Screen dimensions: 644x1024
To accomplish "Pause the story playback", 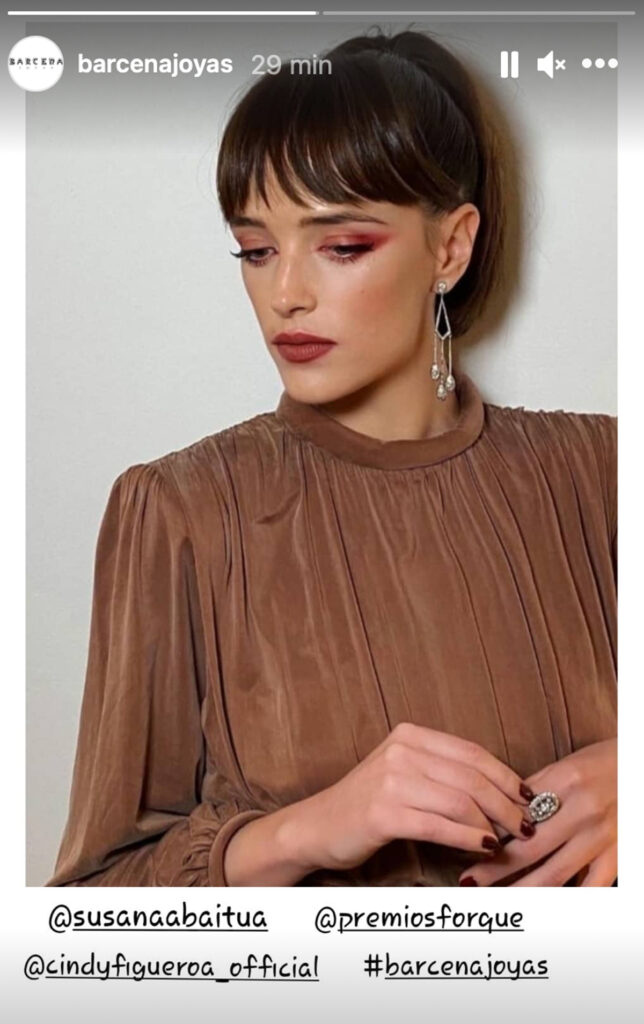I will 509,65.
